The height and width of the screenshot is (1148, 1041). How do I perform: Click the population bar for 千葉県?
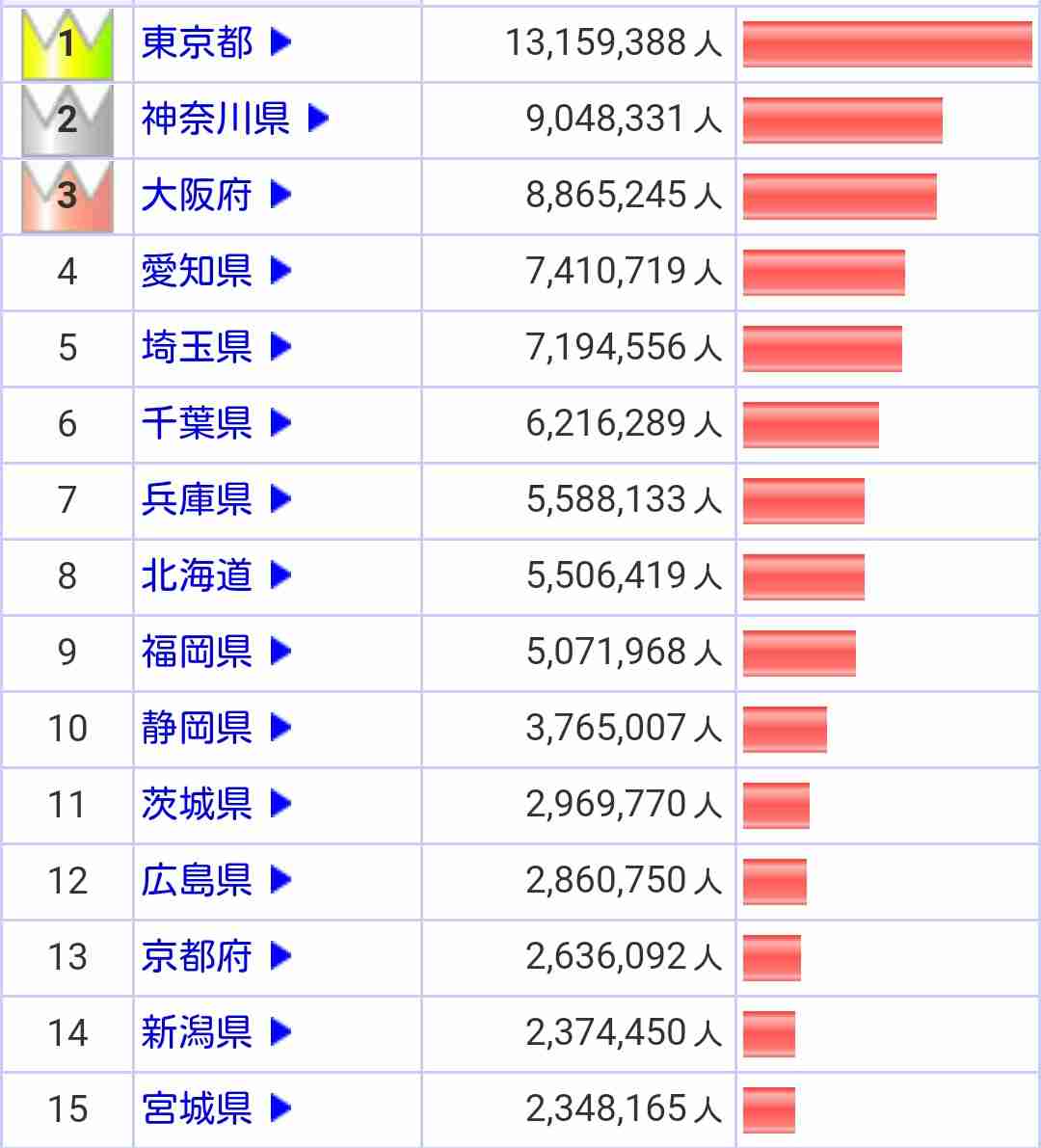[810, 424]
